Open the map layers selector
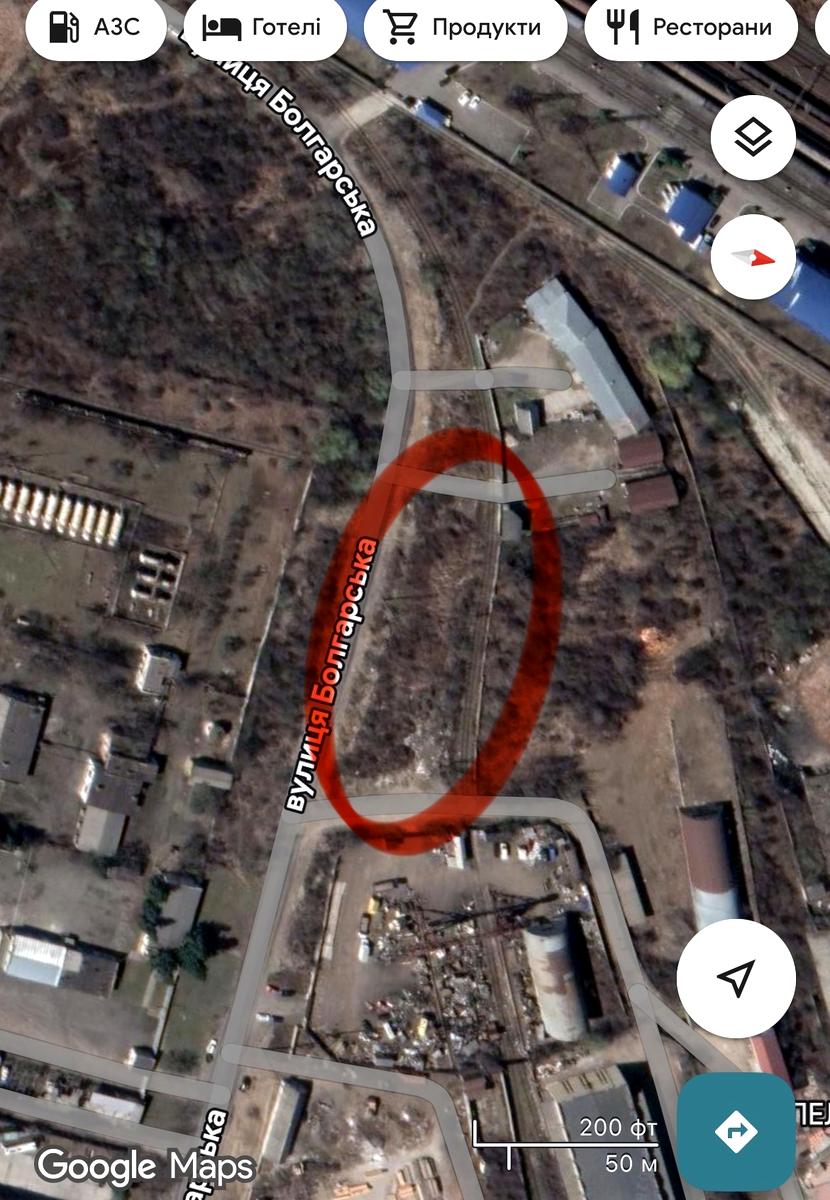Image resolution: width=830 pixels, height=1200 pixels. click(752, 138)
